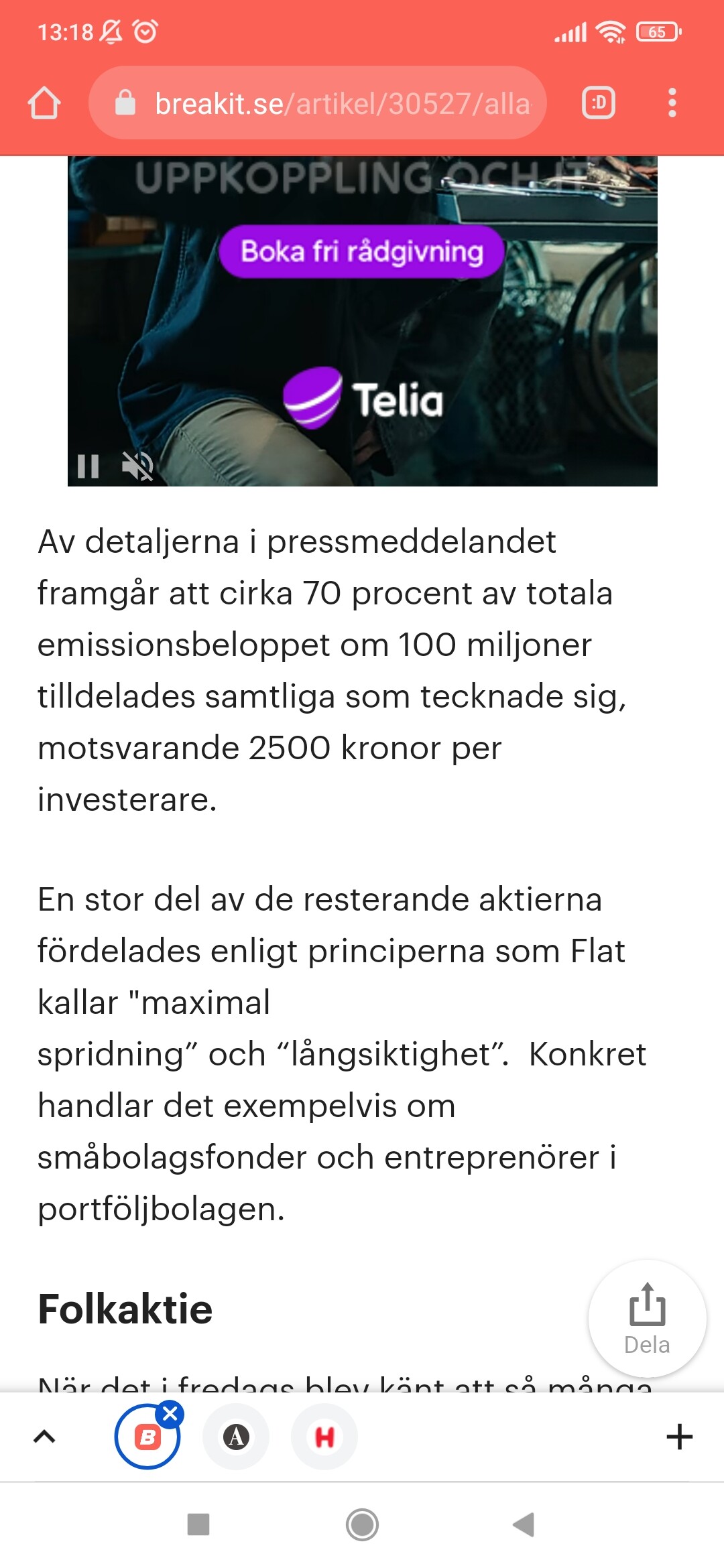Share the article with Dela button

point(647,1317)
